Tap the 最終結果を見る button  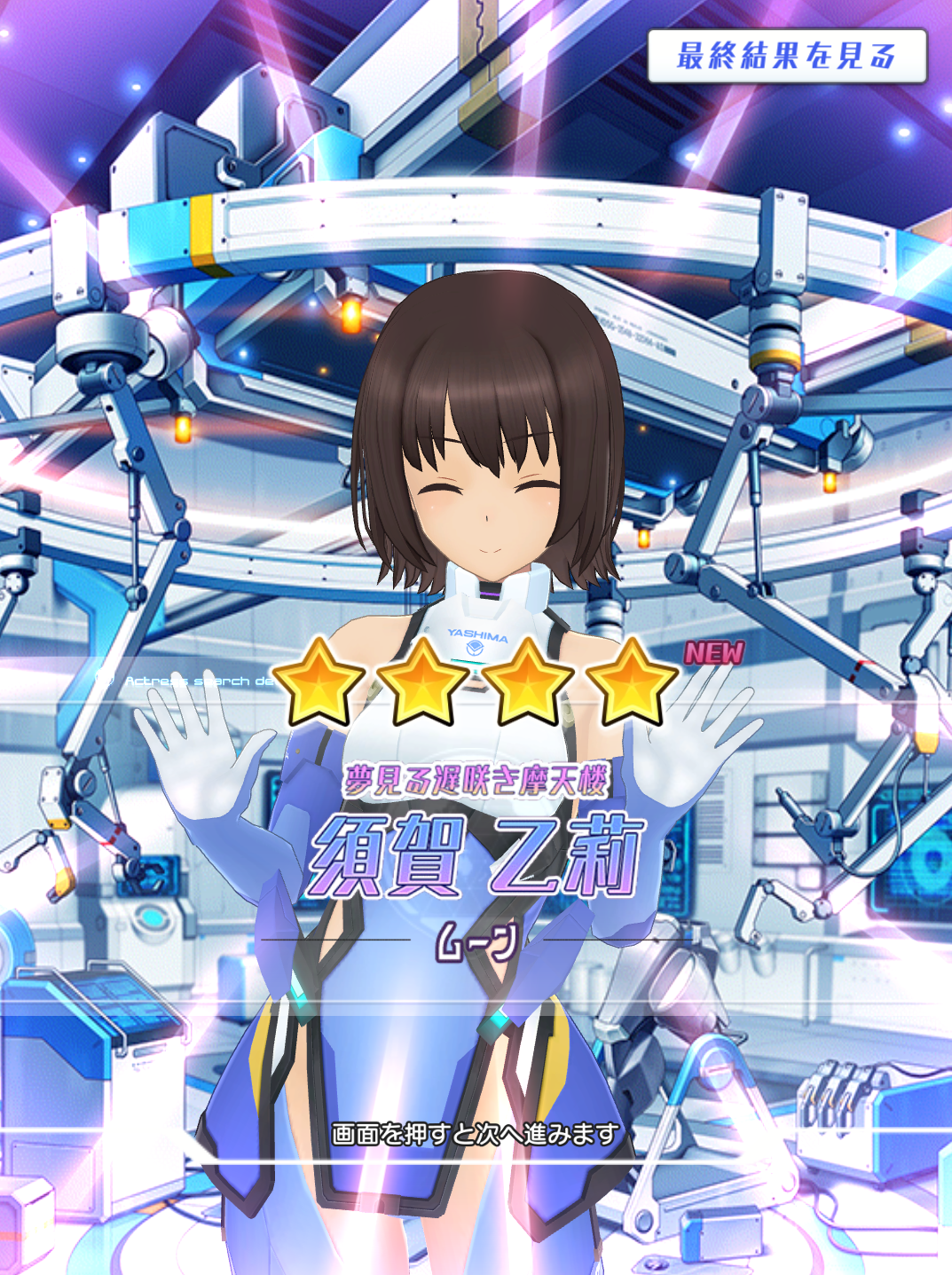[786, 56]
